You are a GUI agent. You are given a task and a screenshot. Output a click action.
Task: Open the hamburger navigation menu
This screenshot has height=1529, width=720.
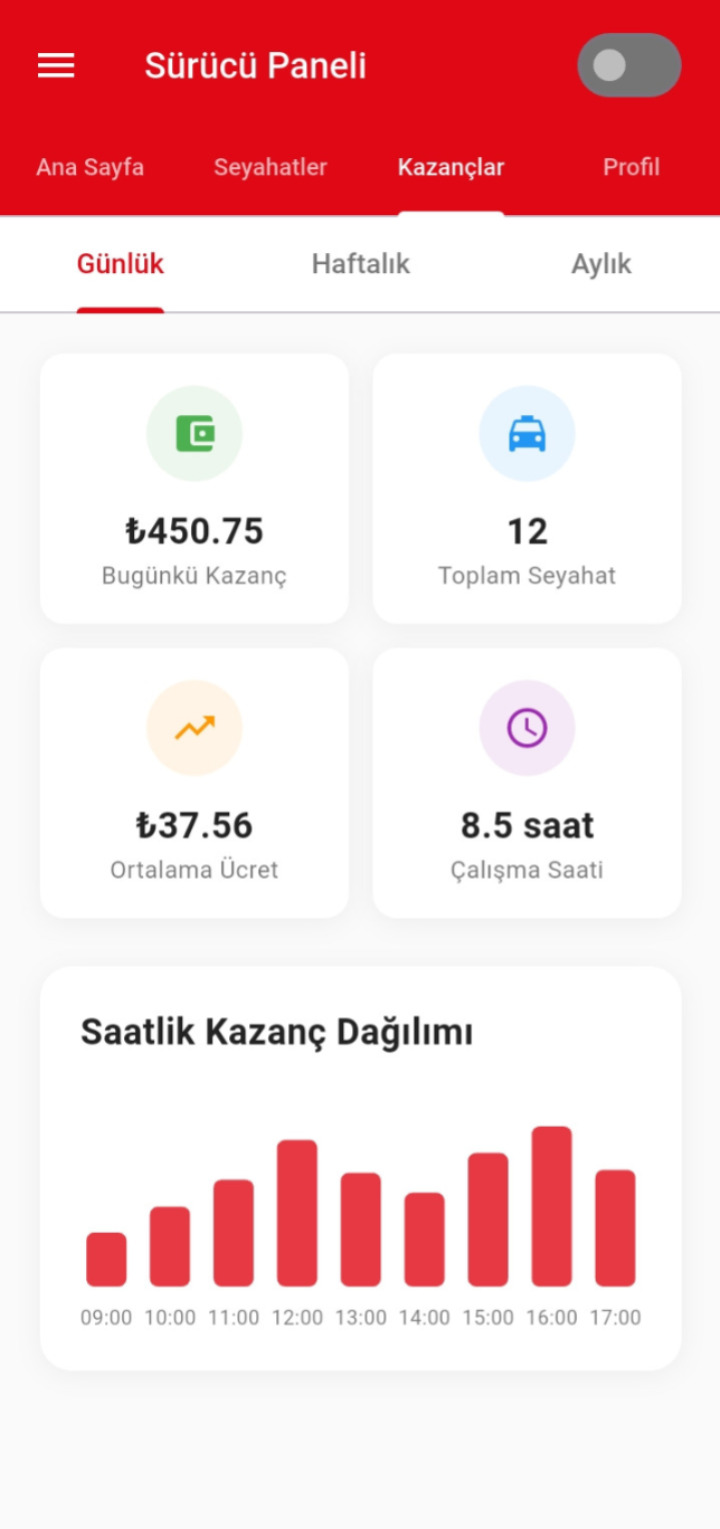pyautogui.click(x=55, y=65)
